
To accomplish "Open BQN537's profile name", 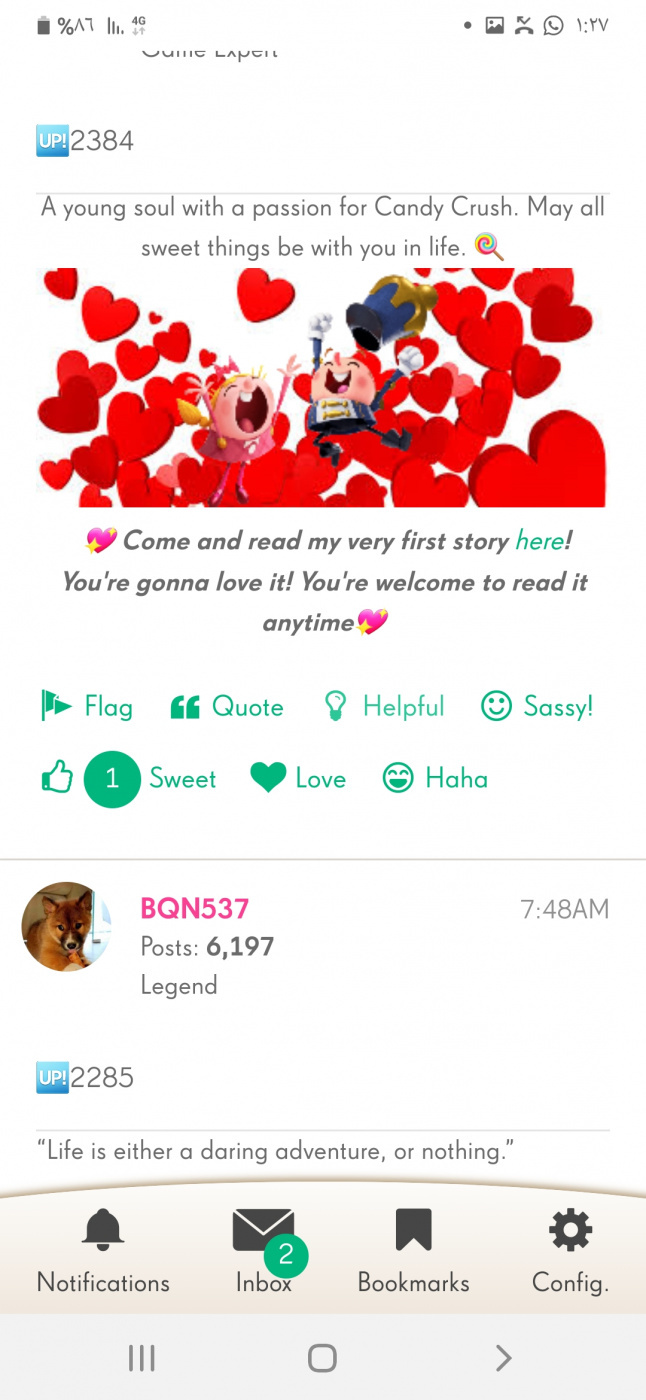I will pos(195,909).
